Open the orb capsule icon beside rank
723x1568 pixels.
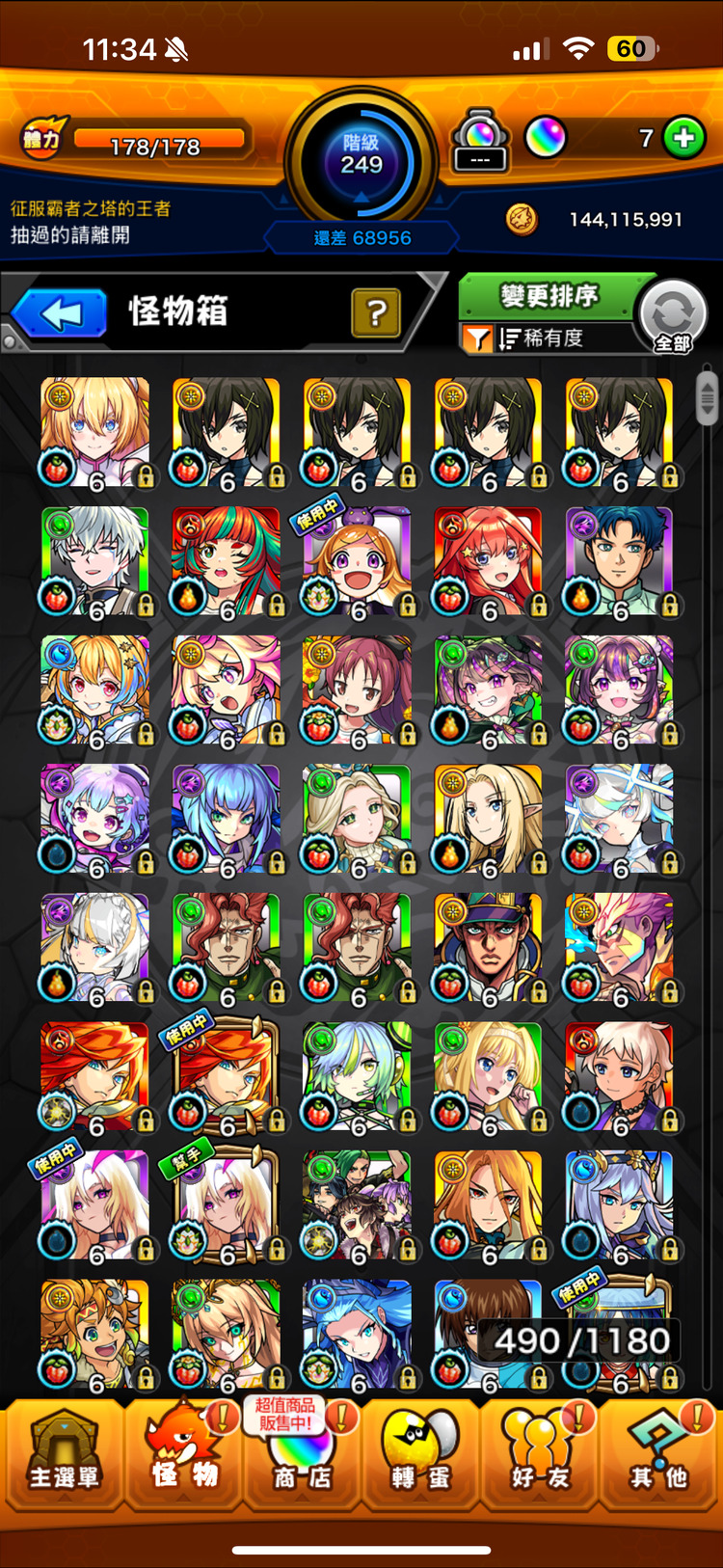click(480, 141)
